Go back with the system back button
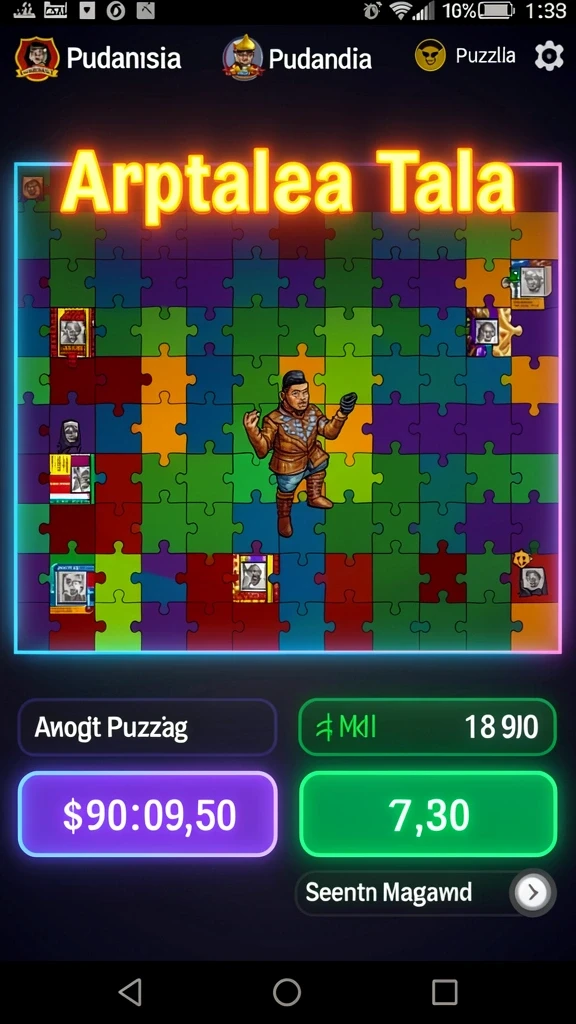This screenshot has width=576, height=1024. point(131,992)
